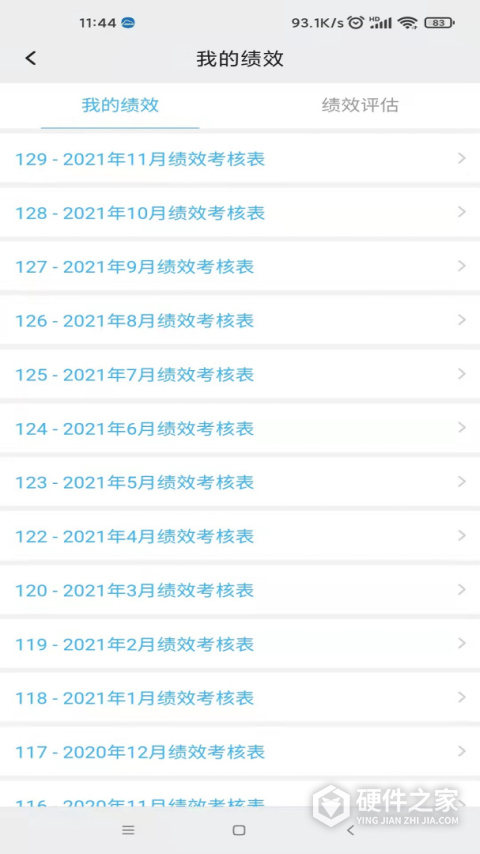The image size is (480, 854).
Task: View 122 - 2021年4月绩效考核表
Action: pyautogui.click(x=240, y=536)
